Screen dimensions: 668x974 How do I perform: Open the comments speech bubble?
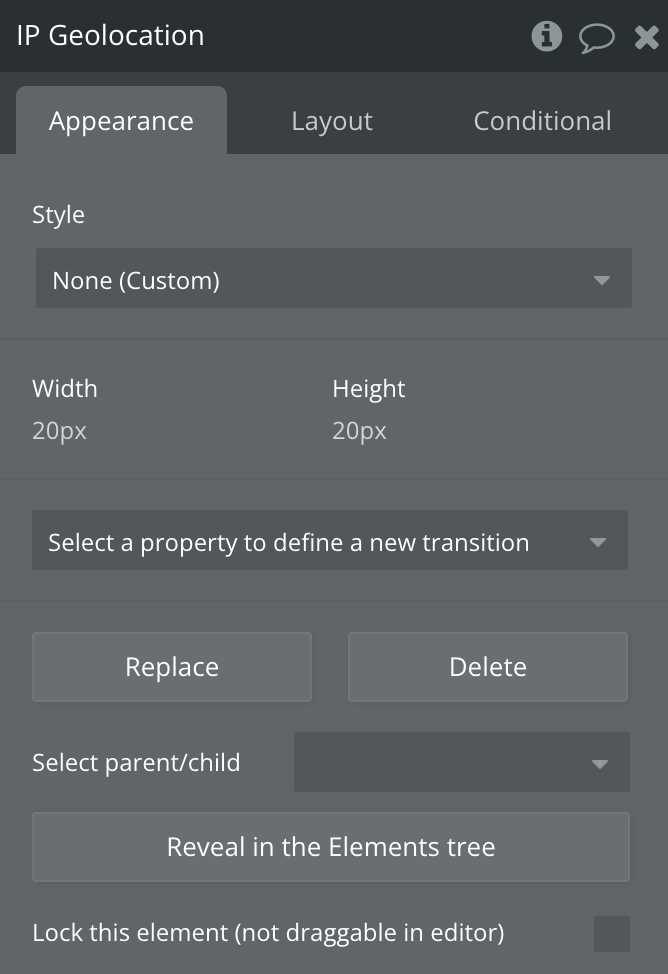[597, 38]
